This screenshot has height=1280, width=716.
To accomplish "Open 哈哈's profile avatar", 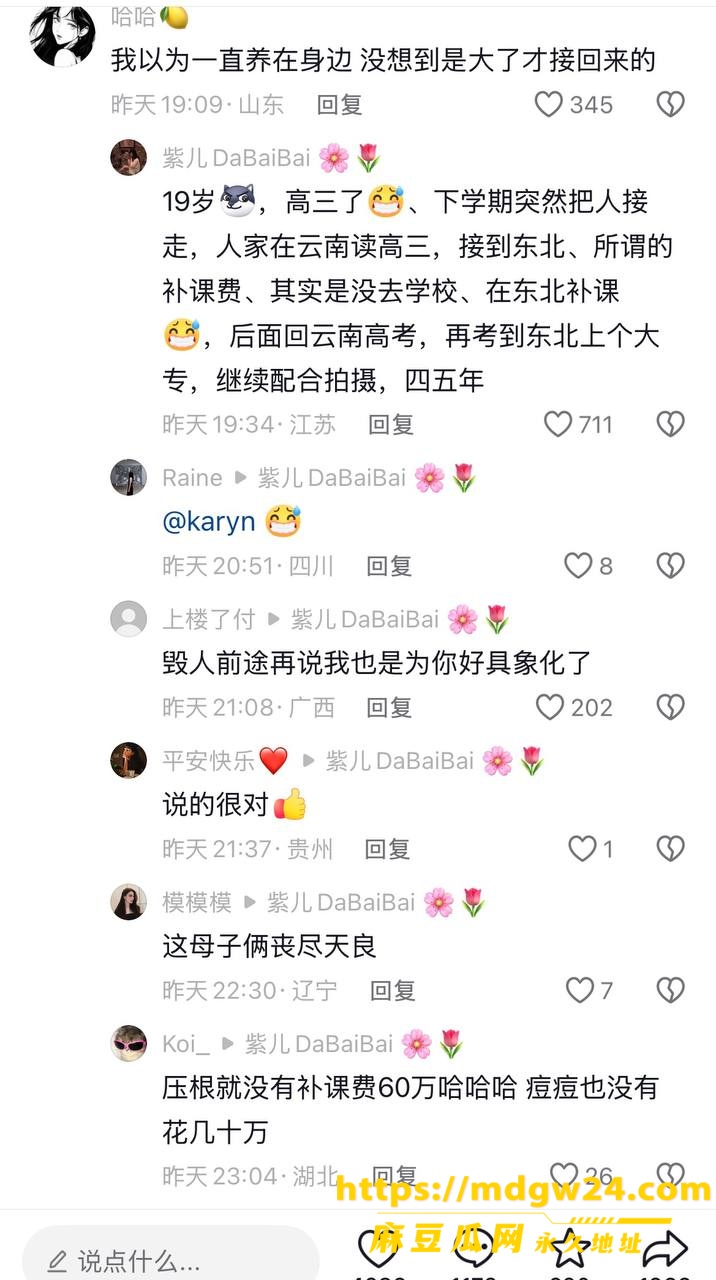I will pyautogui.click(x=63, y=33).
